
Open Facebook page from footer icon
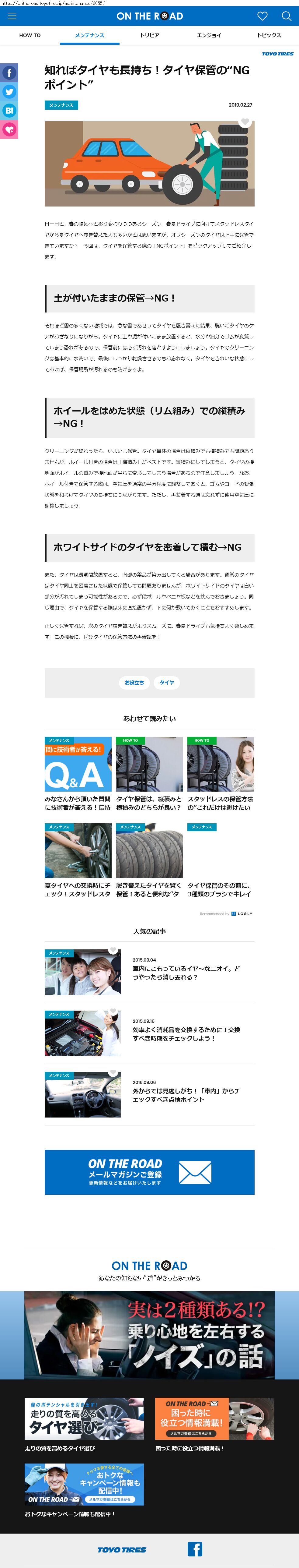pyautogui.click(x=194, y=1549)
